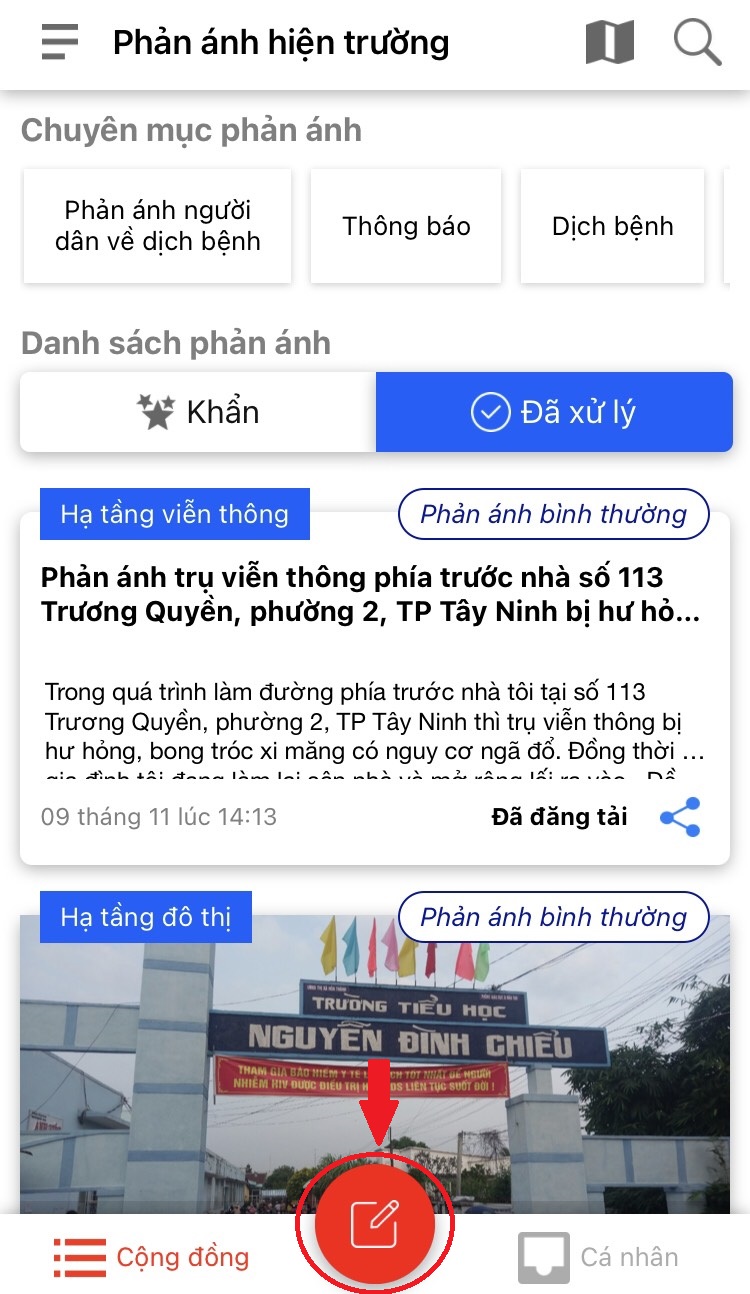The image size is (750, 1294).
Task: Open the report about trụ viễn thông
Action: [370, 594]
